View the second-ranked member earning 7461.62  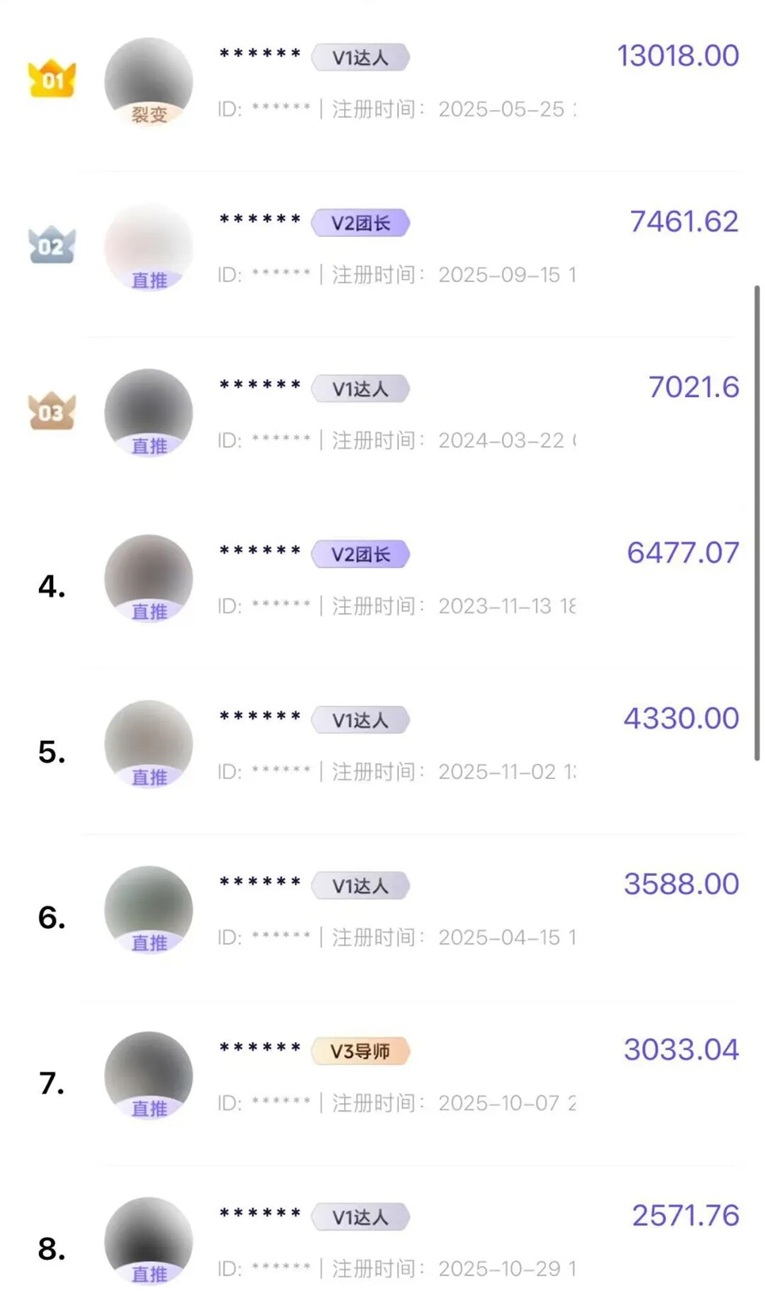[400, 247]
